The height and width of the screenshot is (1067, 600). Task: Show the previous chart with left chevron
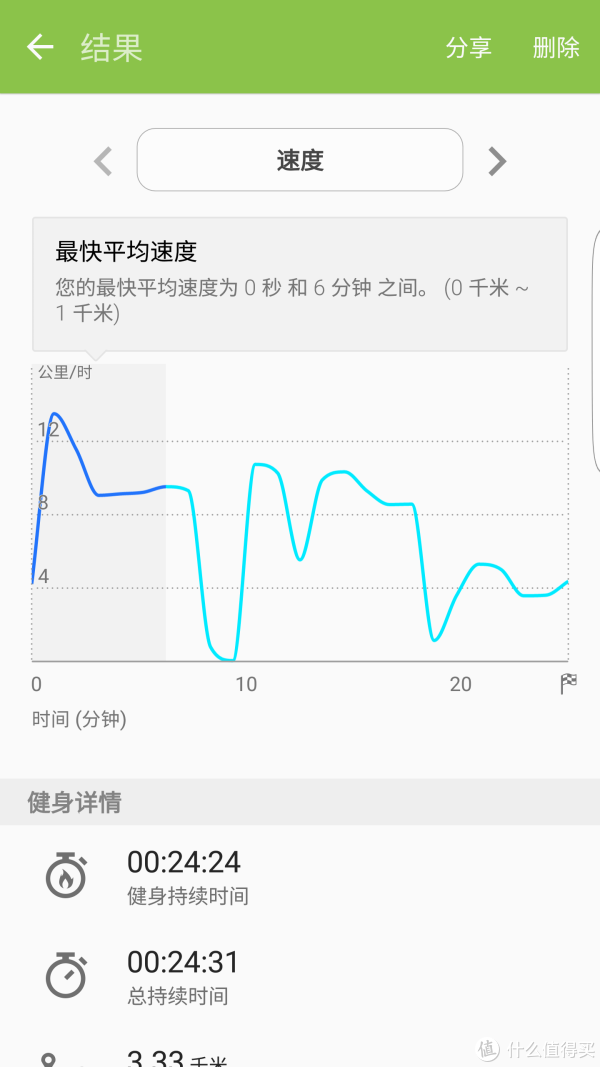click(x=103, y=161)
